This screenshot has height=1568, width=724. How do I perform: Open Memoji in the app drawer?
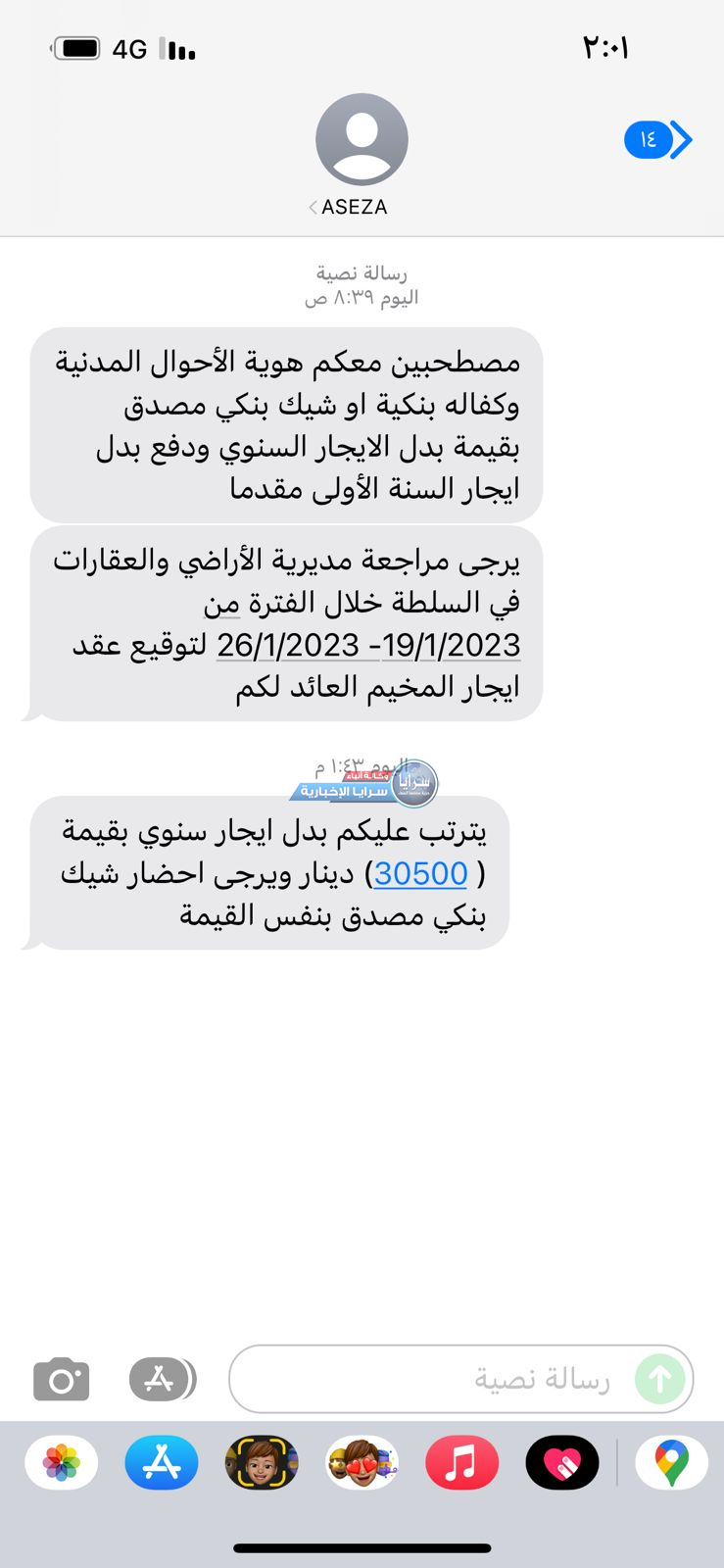tap(262, 1463)
